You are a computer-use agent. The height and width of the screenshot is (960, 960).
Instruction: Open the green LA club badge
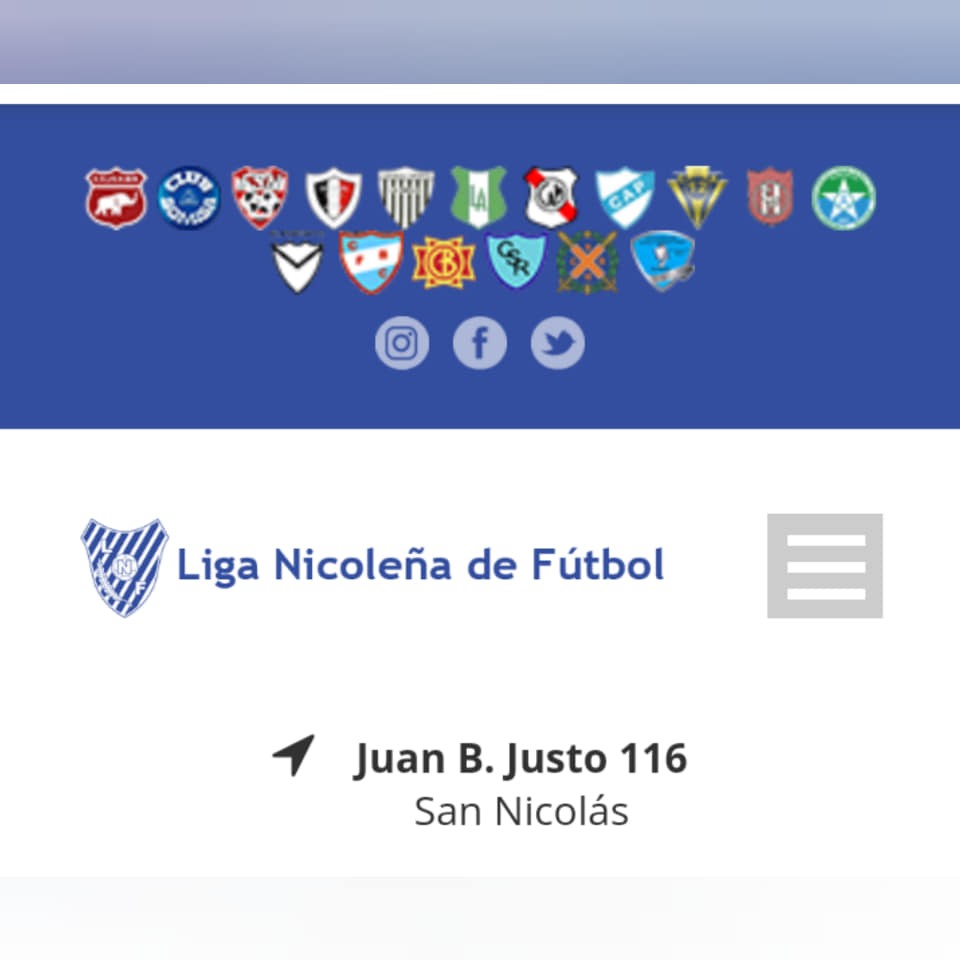(x=478, y=198)
